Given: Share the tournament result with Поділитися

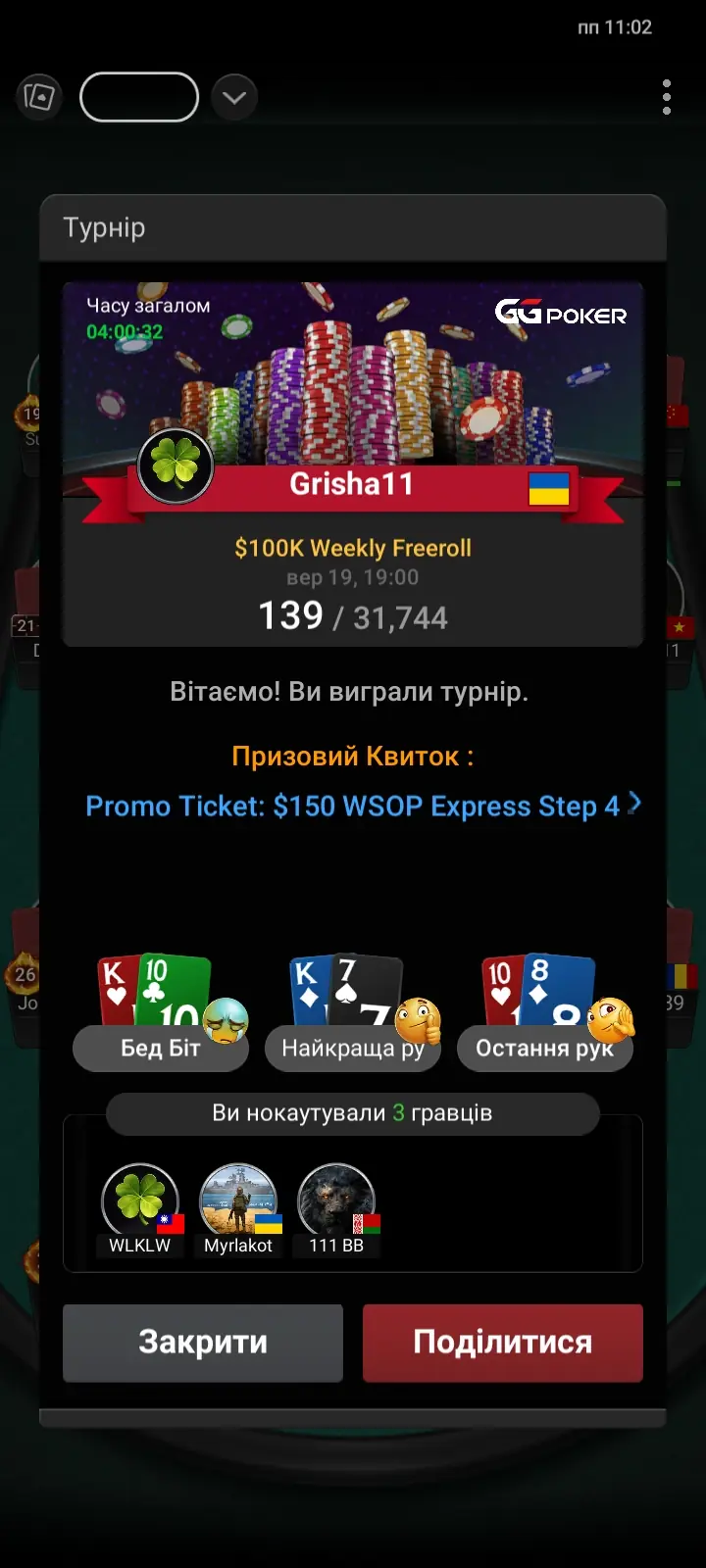Looking at the screenshot, I should [x=503, y=1343].
